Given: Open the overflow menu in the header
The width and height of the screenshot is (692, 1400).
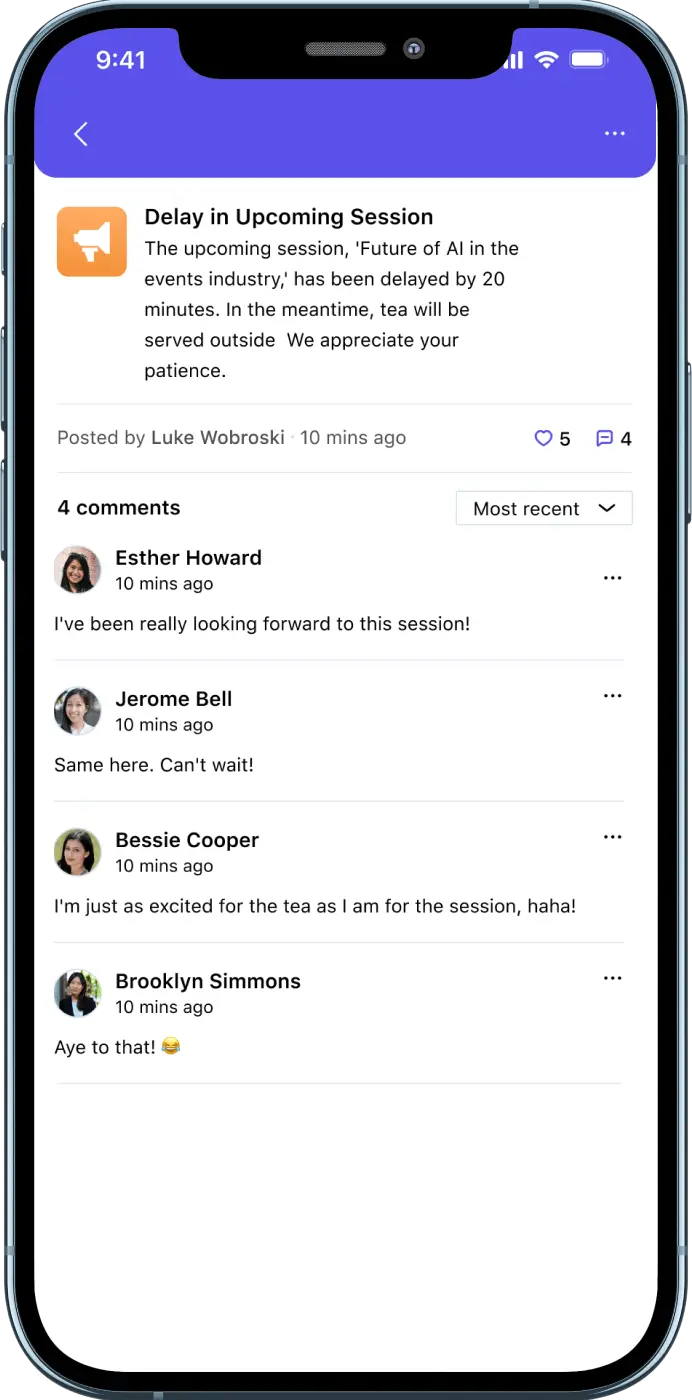Looking at the screenshot, I should point(615,134).
